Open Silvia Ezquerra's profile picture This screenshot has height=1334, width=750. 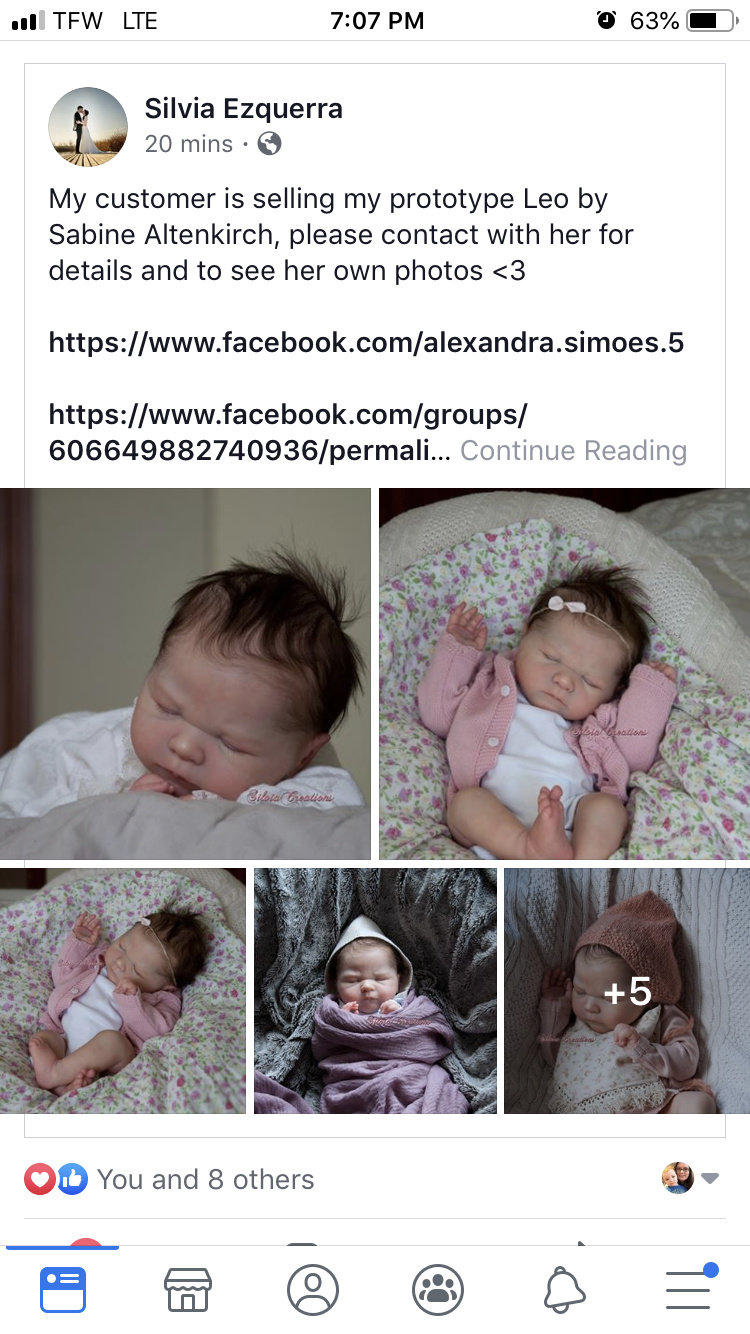point(88,126)
